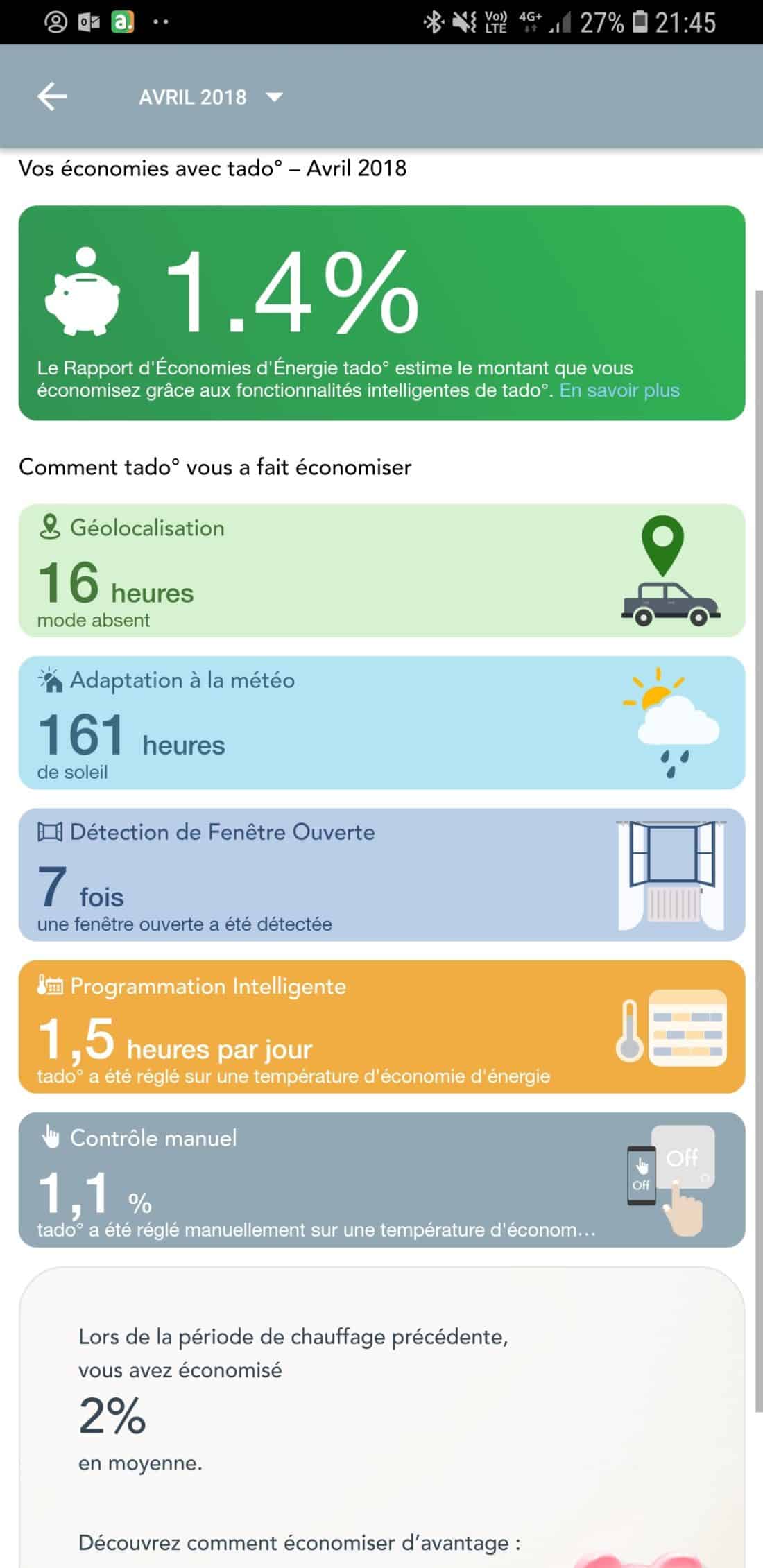Tap the 'En savoir plus' link
763x1568 pixels.
[619, 390]
